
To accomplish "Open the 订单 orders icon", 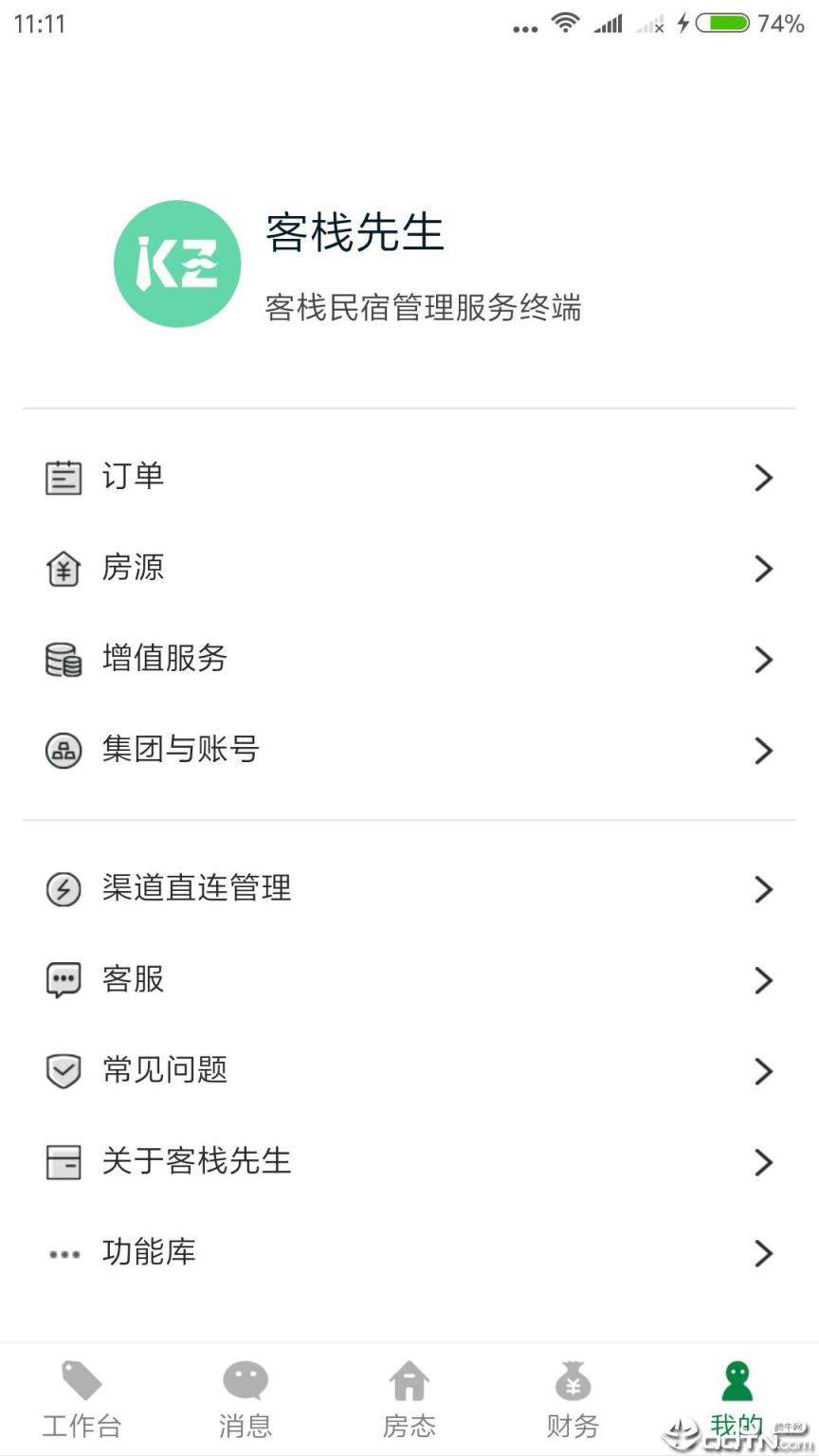I will [x=64, y=477].
